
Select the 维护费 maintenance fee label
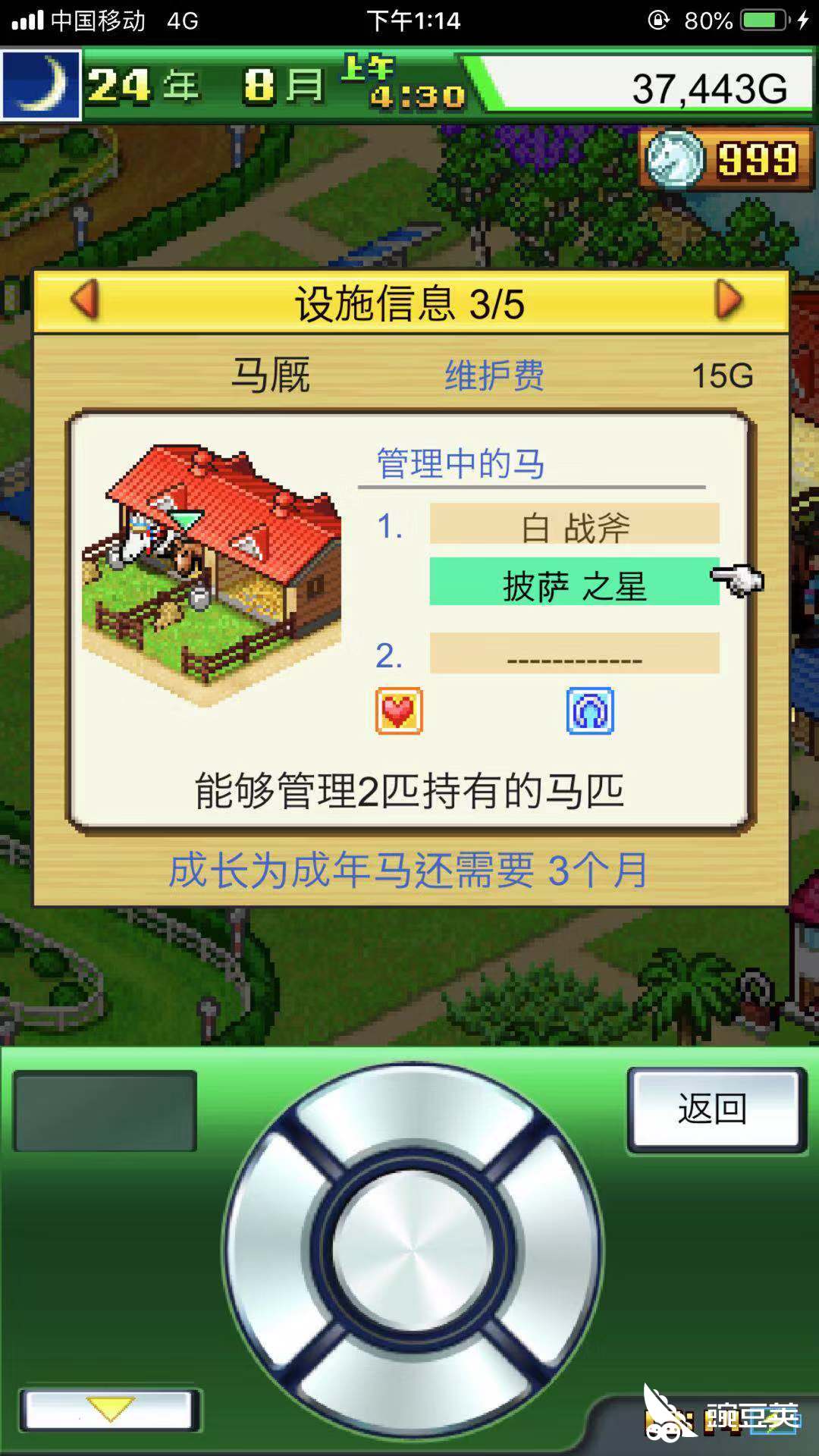497,377
